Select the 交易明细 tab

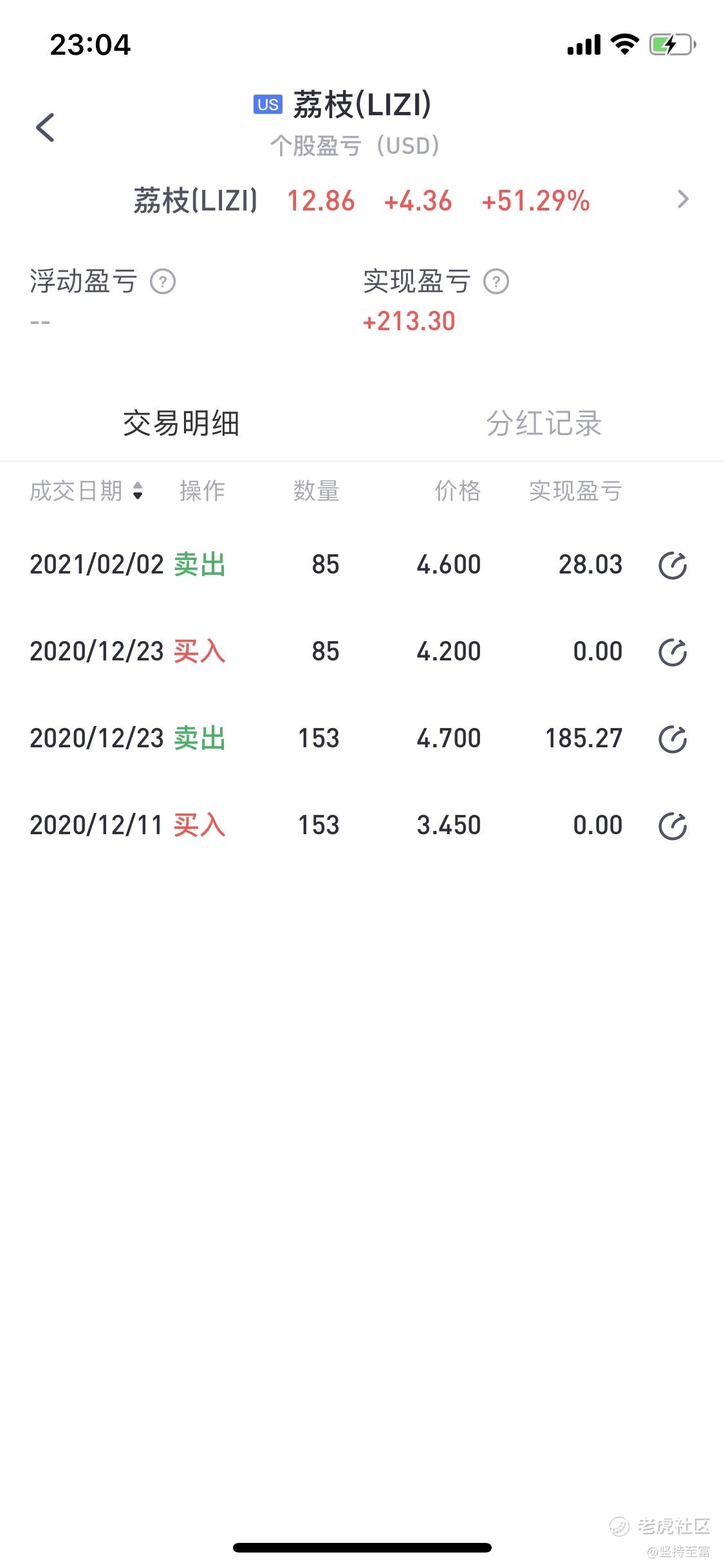[181, 424]
